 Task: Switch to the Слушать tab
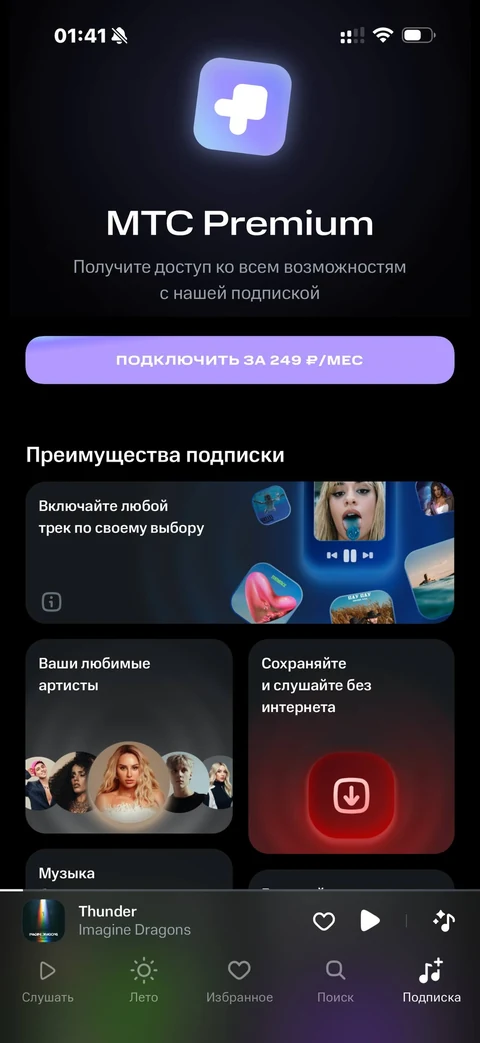47,981
